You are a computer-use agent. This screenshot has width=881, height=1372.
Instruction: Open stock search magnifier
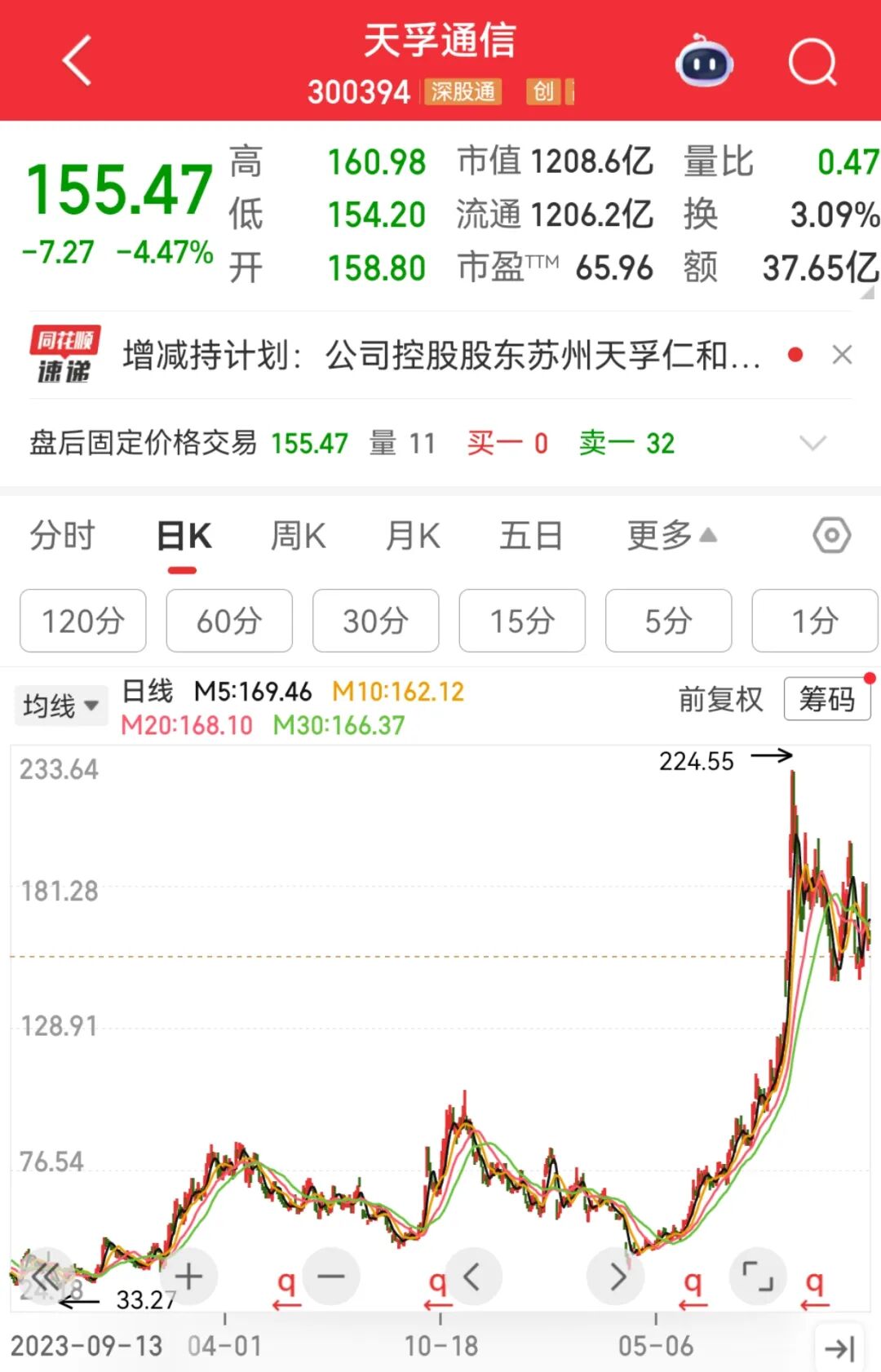(x=812, y=62)
